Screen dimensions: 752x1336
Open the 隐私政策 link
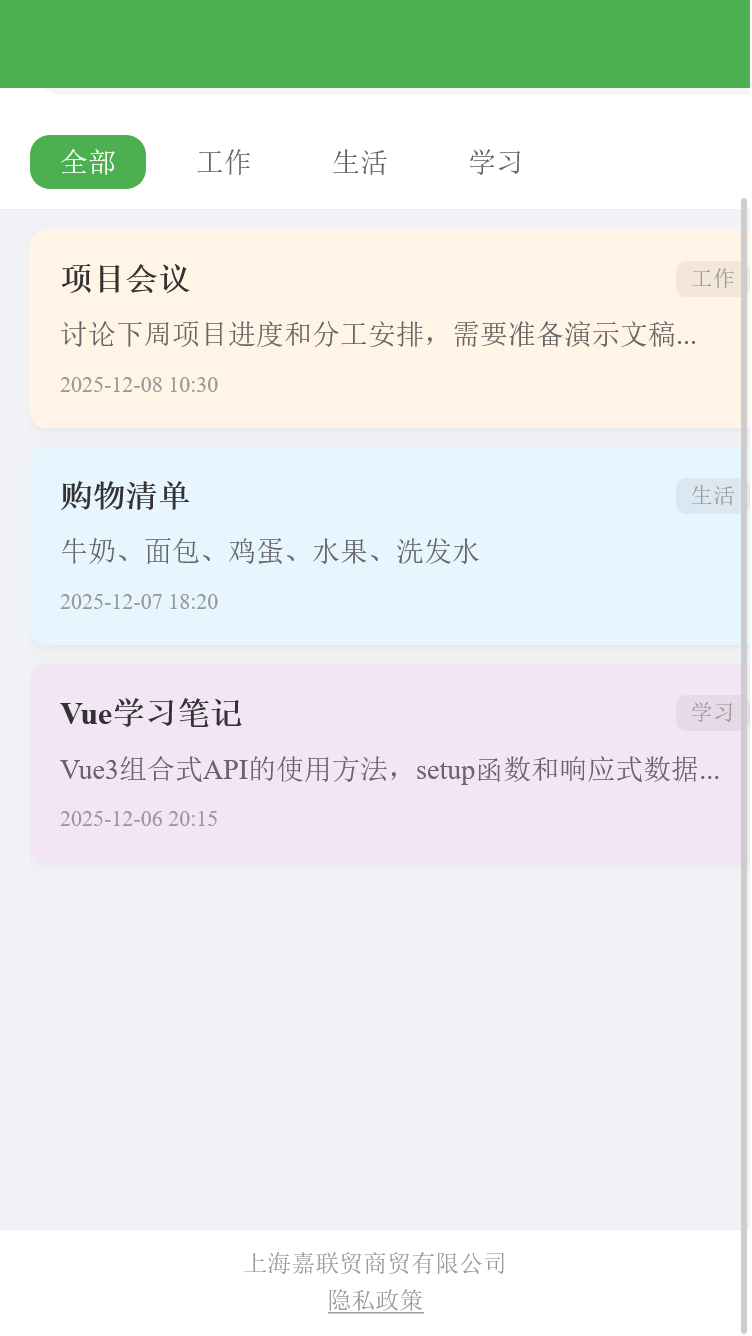click(375, 1300)
